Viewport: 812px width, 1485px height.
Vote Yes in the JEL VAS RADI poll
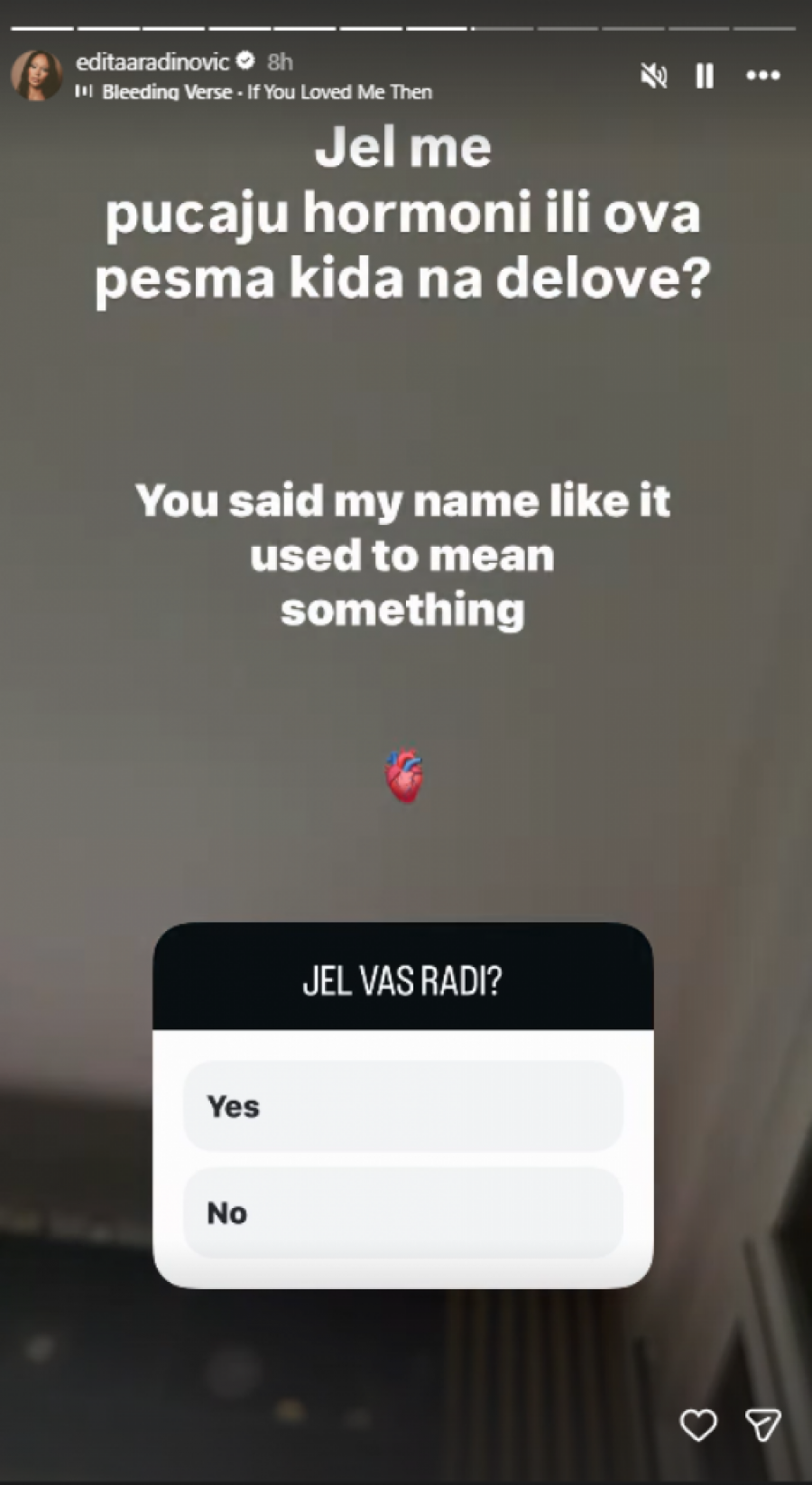402,1106
